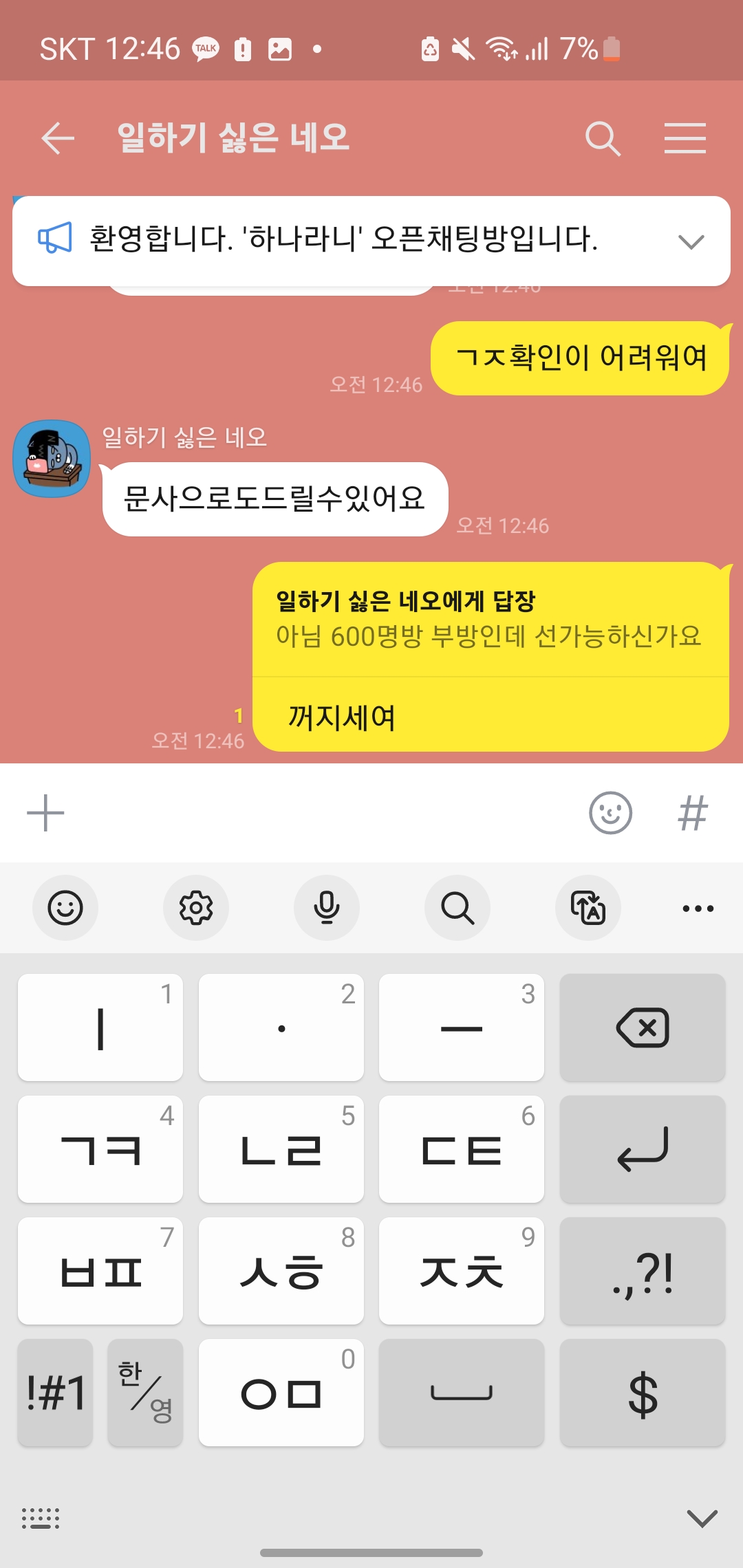The image size is (743, 1568).
Task: Focus the message input field
Action: (x=316, y=813)
